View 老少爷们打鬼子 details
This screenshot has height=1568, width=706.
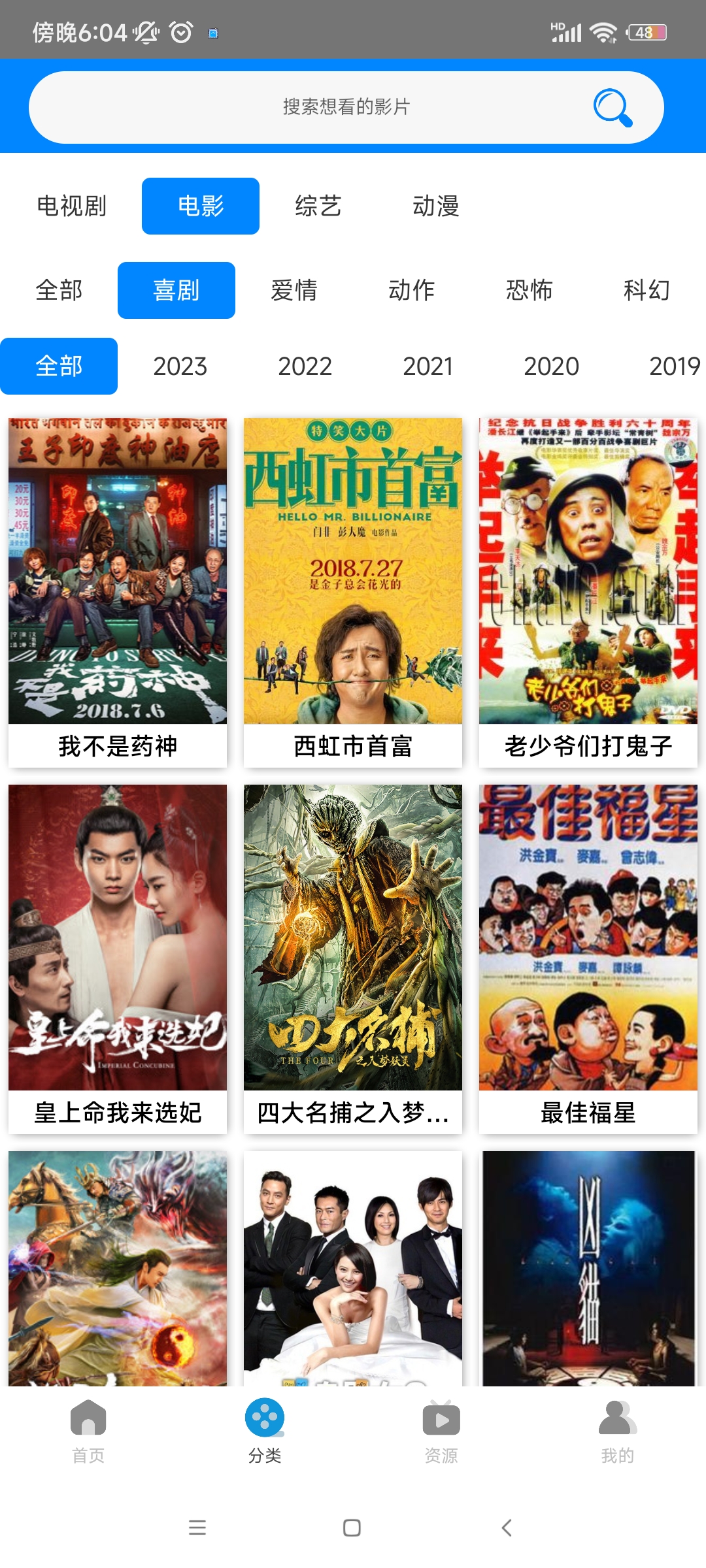[588, 591]
